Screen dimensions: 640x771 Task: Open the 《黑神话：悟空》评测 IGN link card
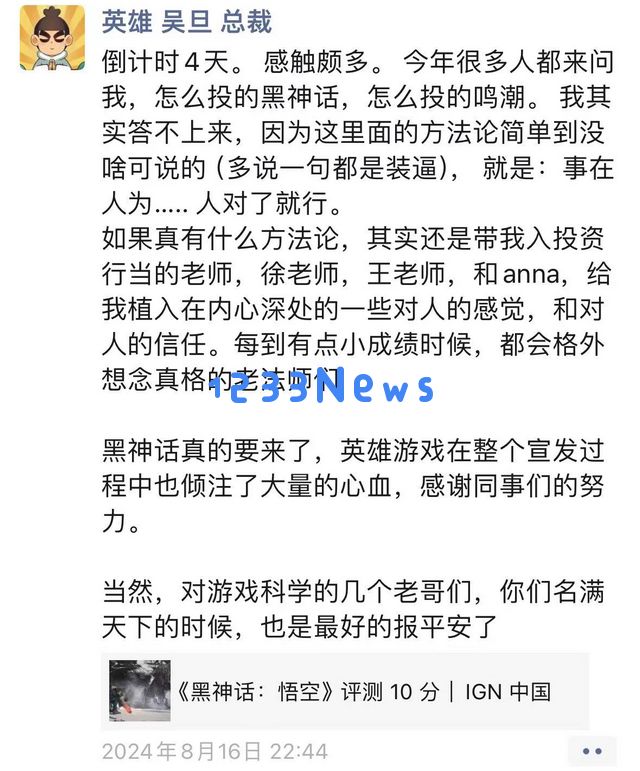pyautogui.click(x=345, y=691)
